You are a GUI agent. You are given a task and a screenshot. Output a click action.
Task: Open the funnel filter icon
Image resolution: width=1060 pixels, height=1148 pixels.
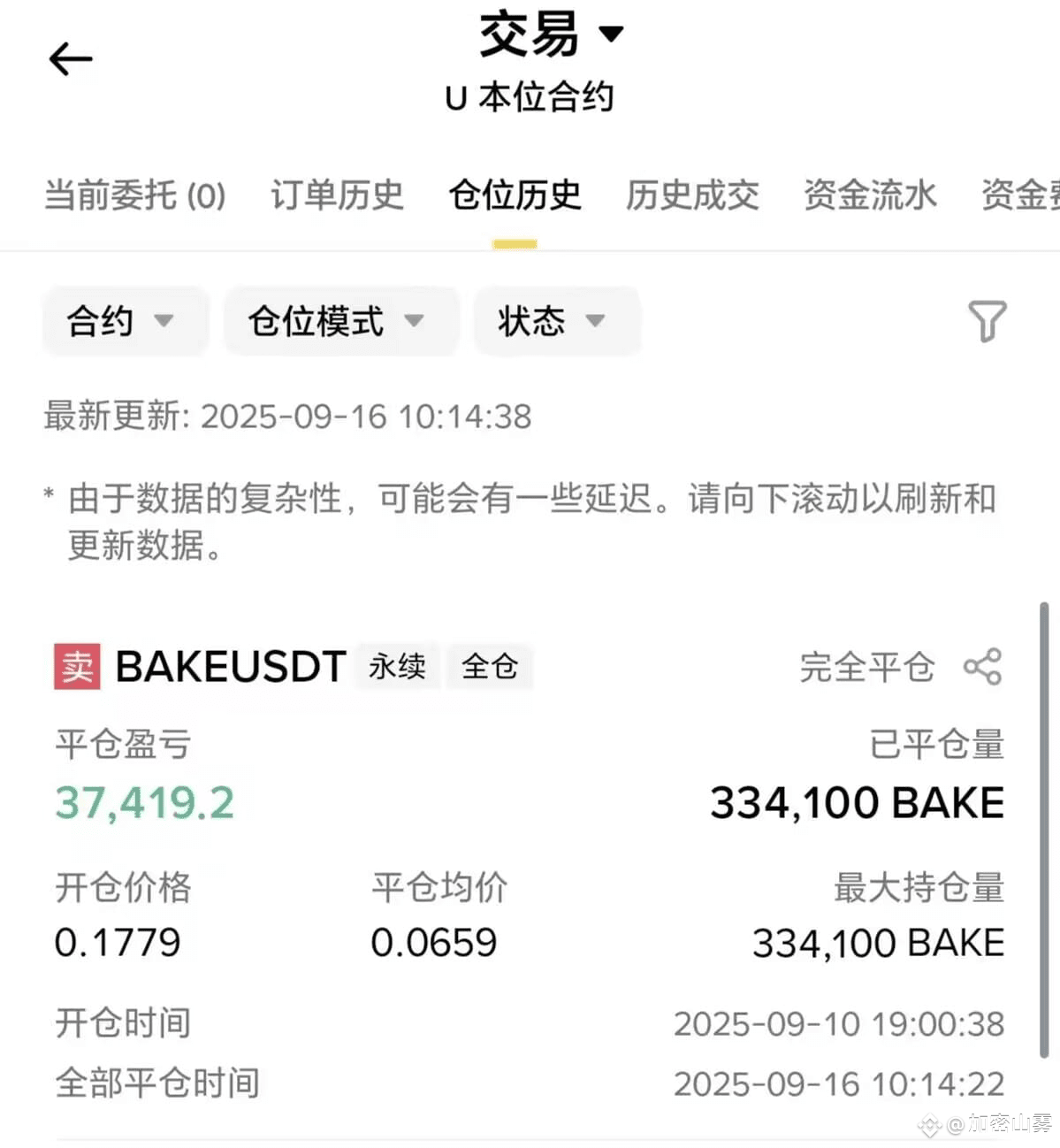tap(987, 321)
